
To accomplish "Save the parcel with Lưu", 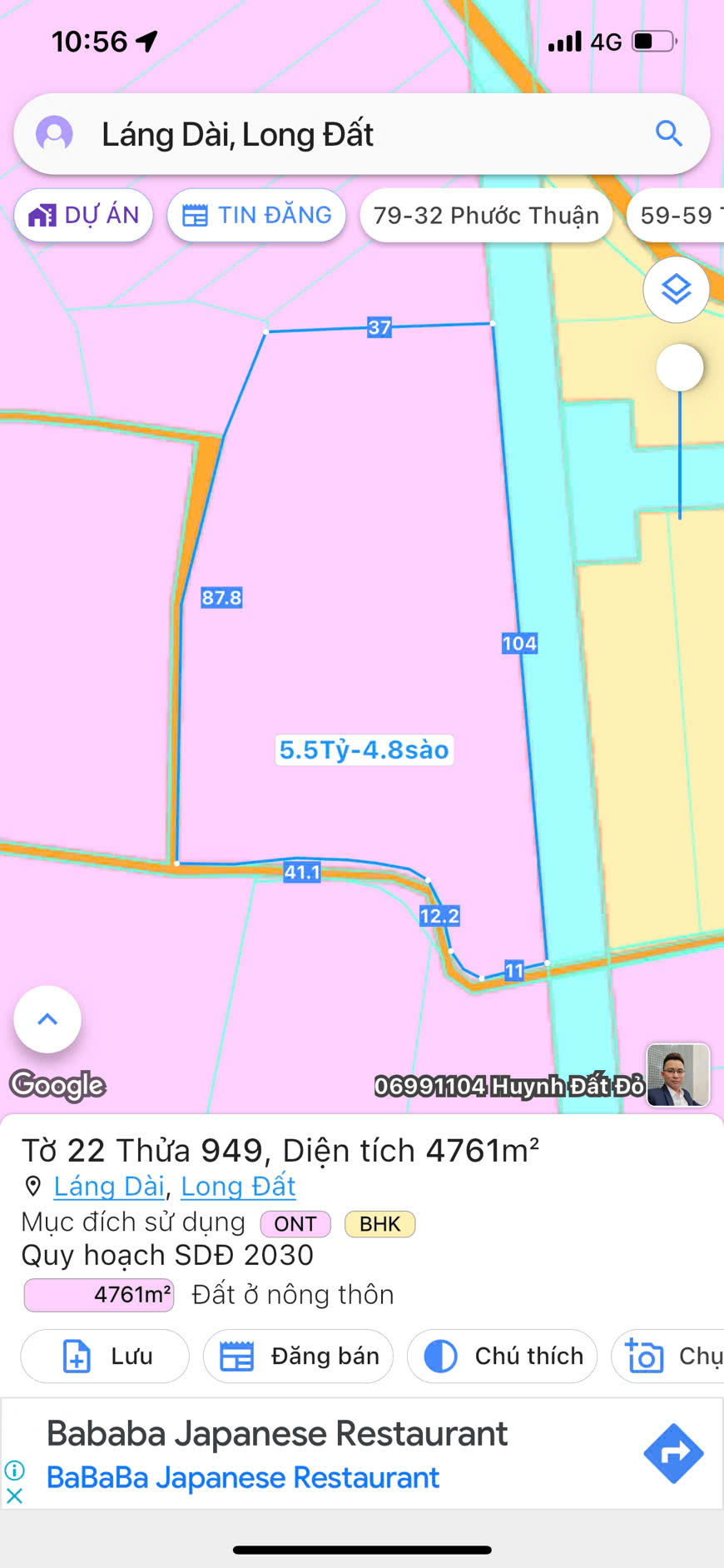I will [x=105, y=1356].
